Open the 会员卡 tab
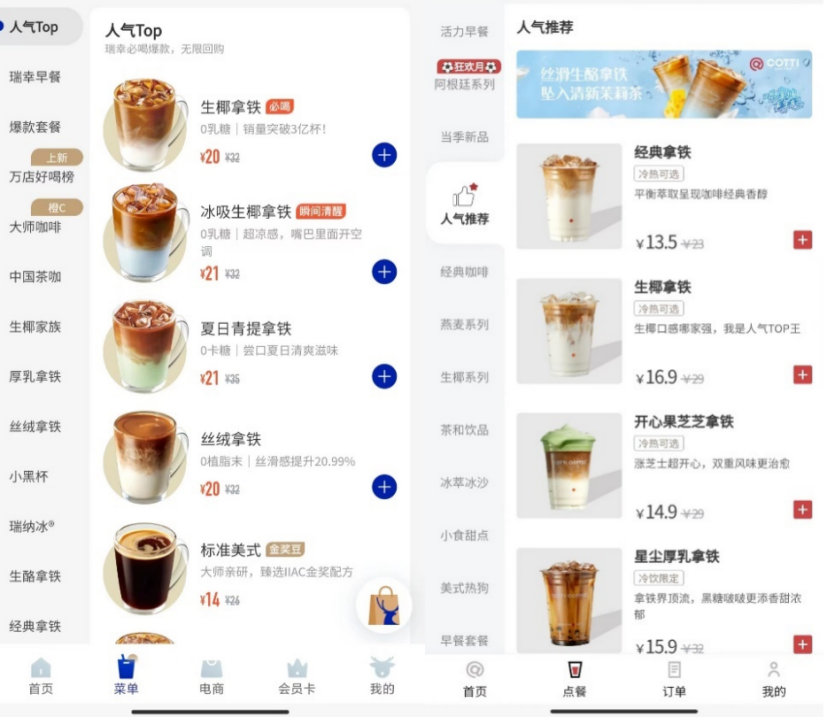Viewport: 827px width, 717px height. (297, 677)
